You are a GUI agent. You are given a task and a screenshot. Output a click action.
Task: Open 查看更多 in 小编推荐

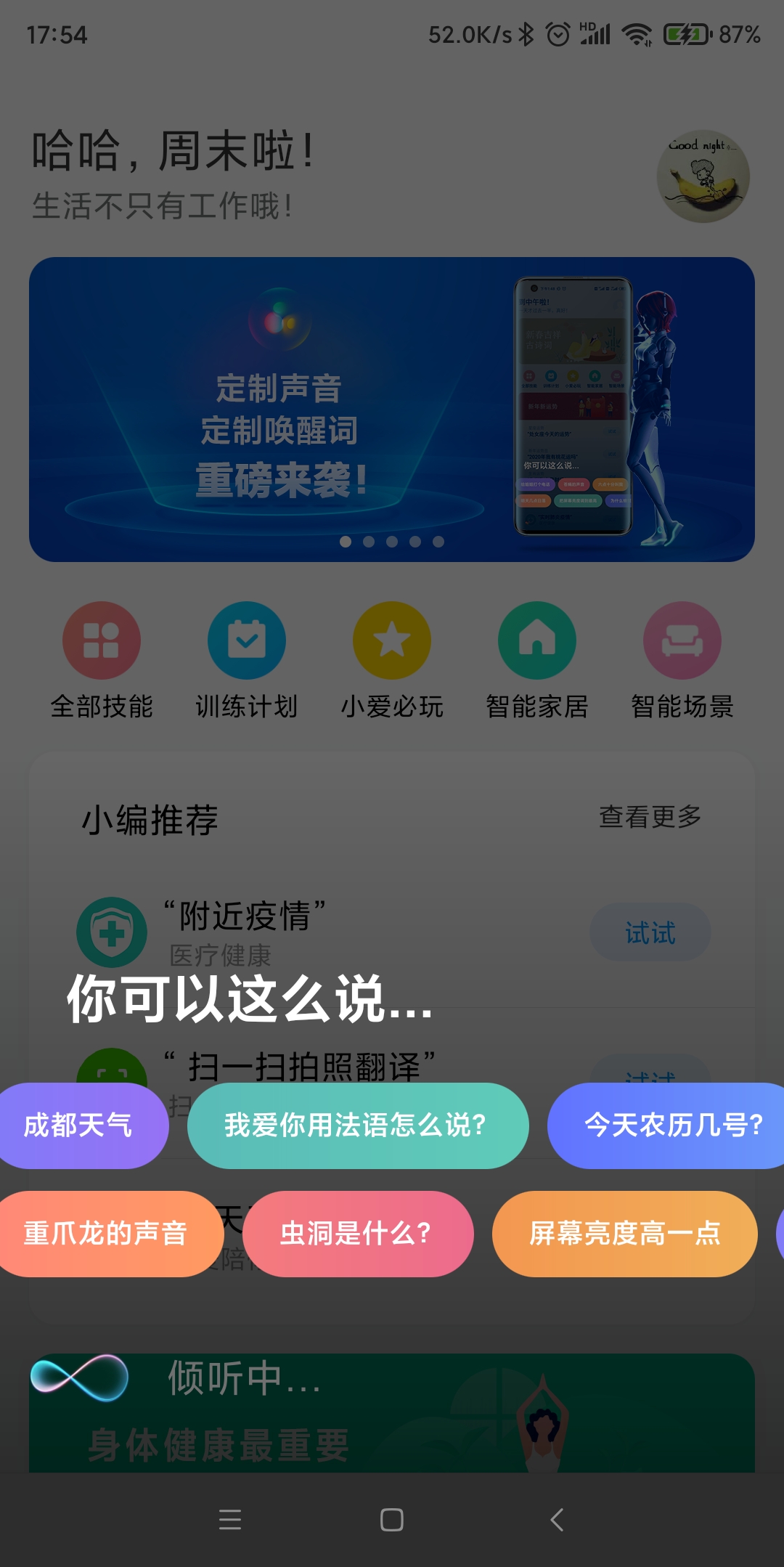649,817
